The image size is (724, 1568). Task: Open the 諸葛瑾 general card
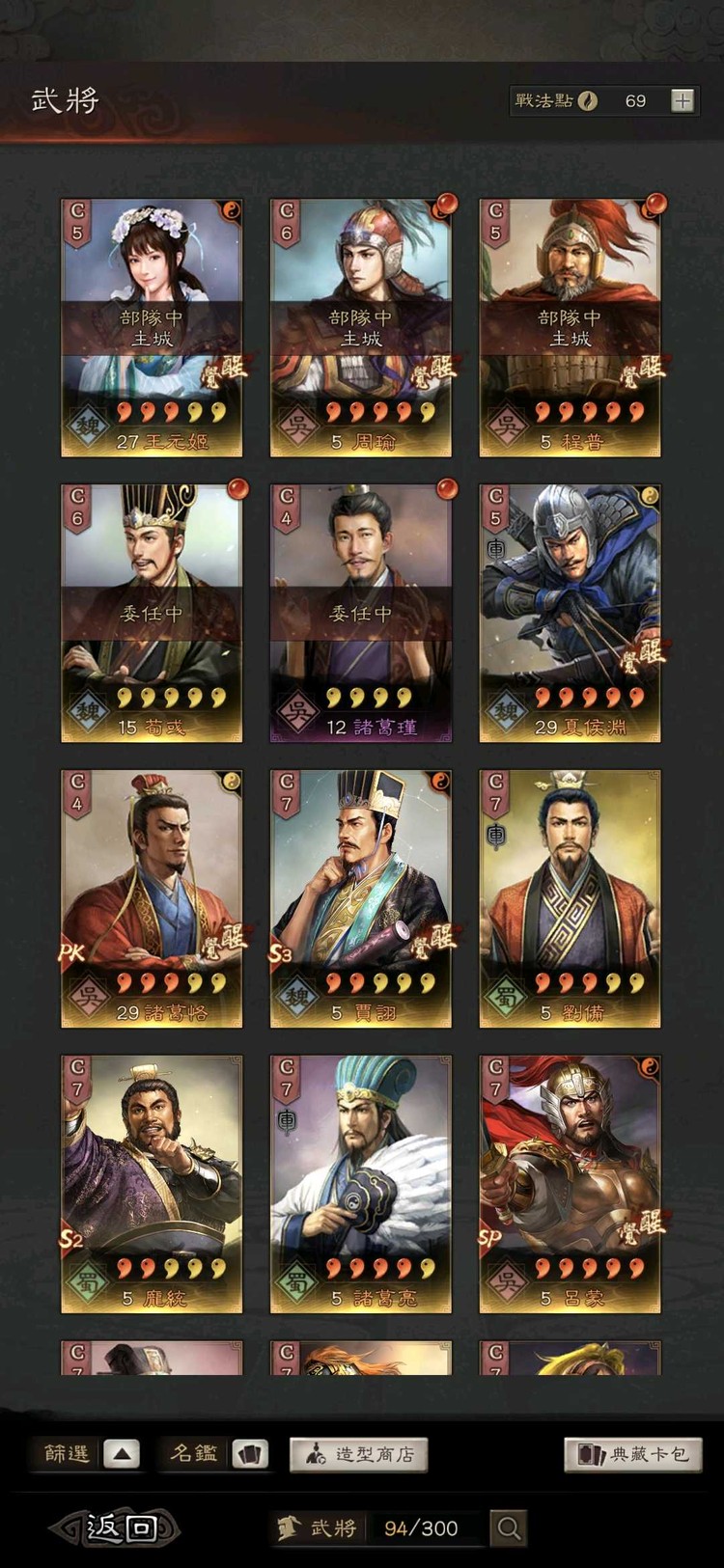pos(360,613)
